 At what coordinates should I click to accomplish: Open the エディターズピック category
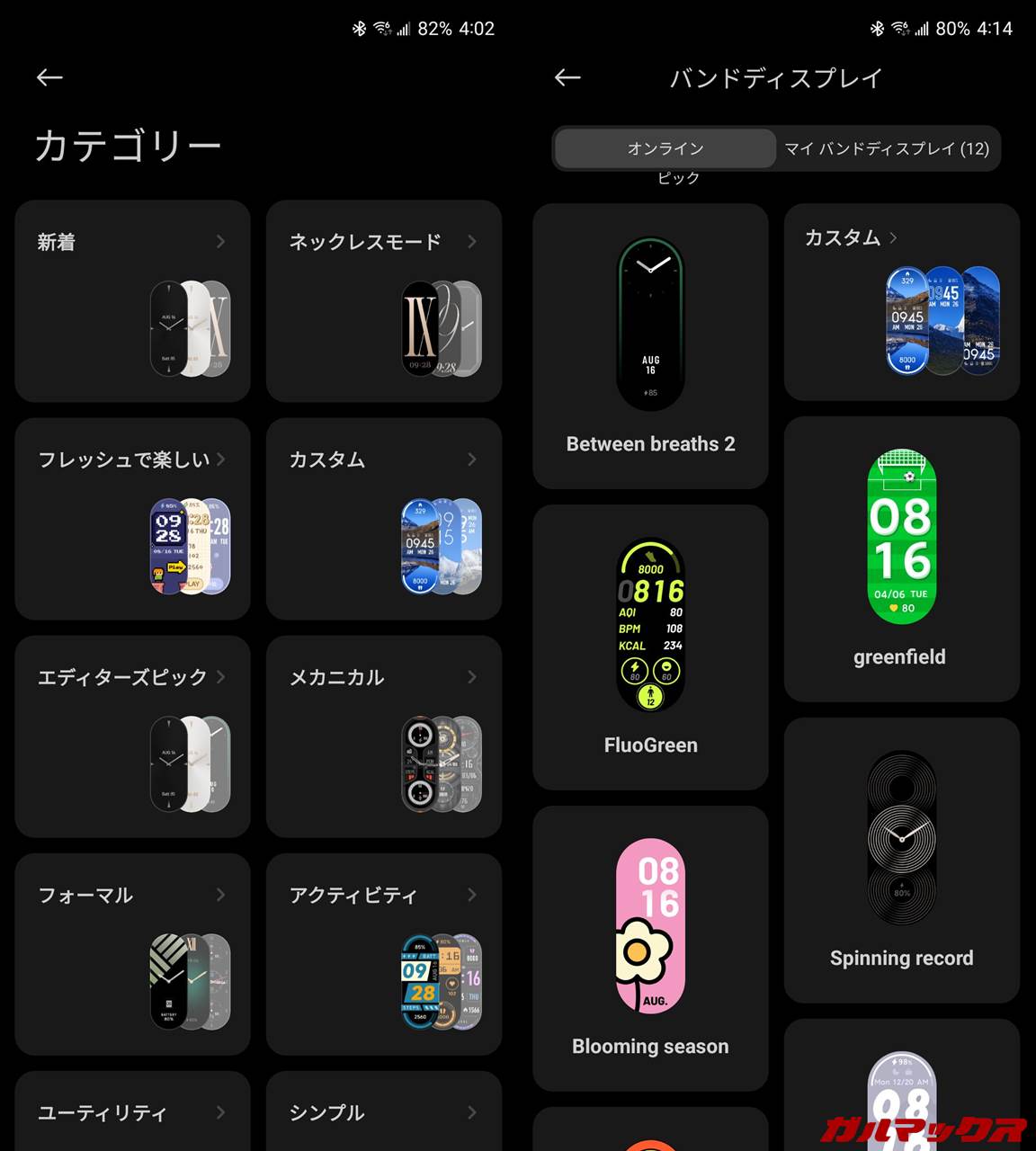132,736
